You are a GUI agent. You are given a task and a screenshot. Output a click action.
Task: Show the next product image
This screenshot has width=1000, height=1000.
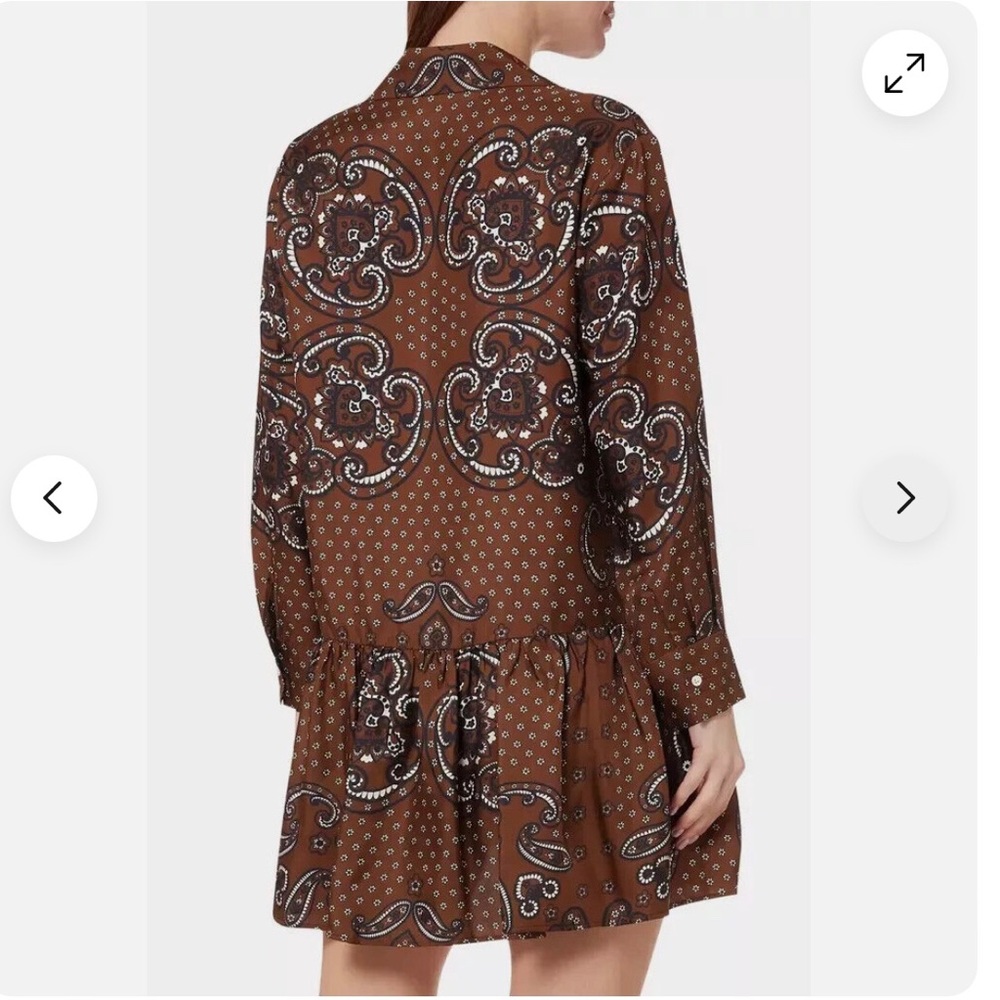pos(904,498)
